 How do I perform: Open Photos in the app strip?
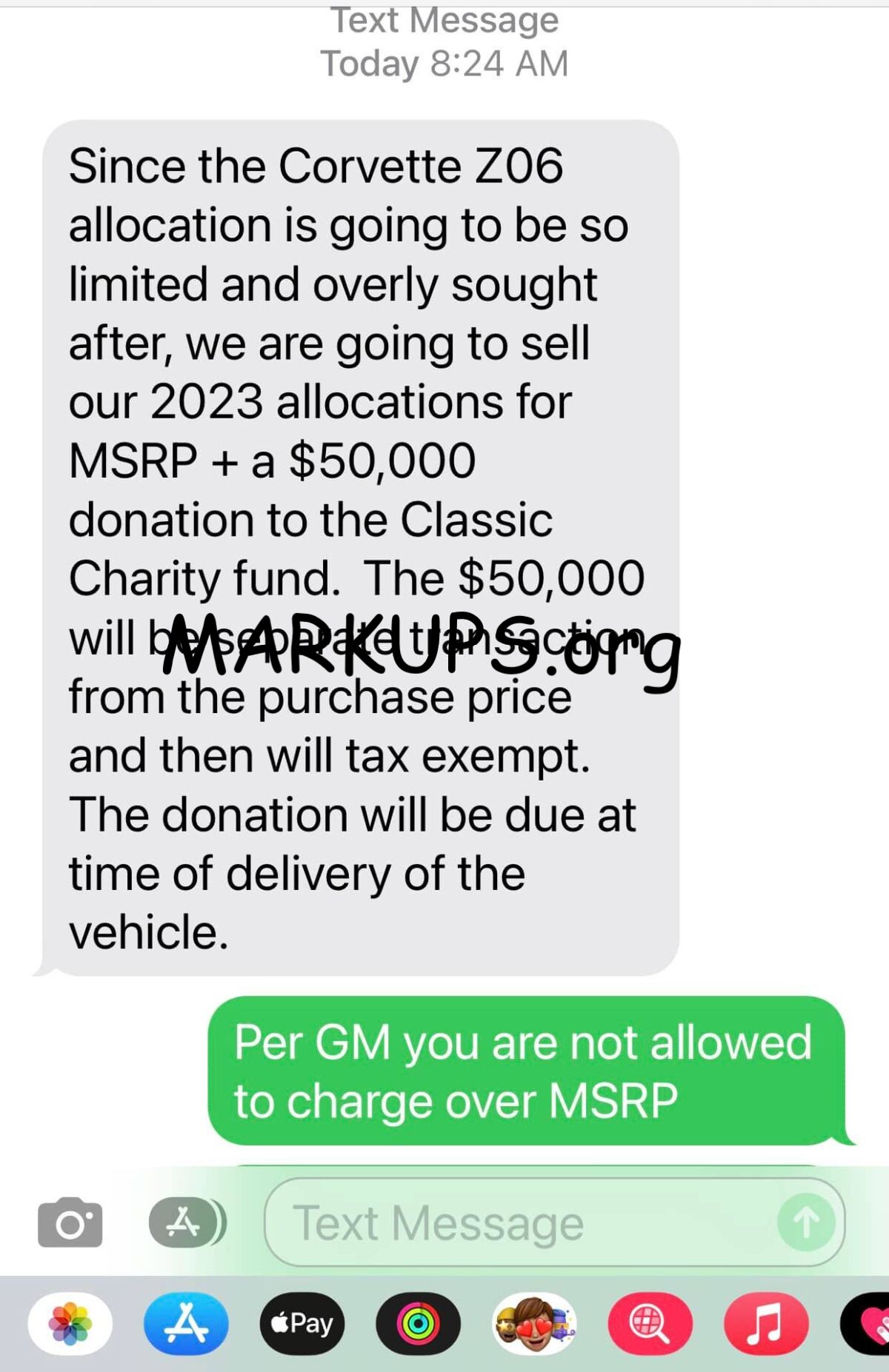70,1323
